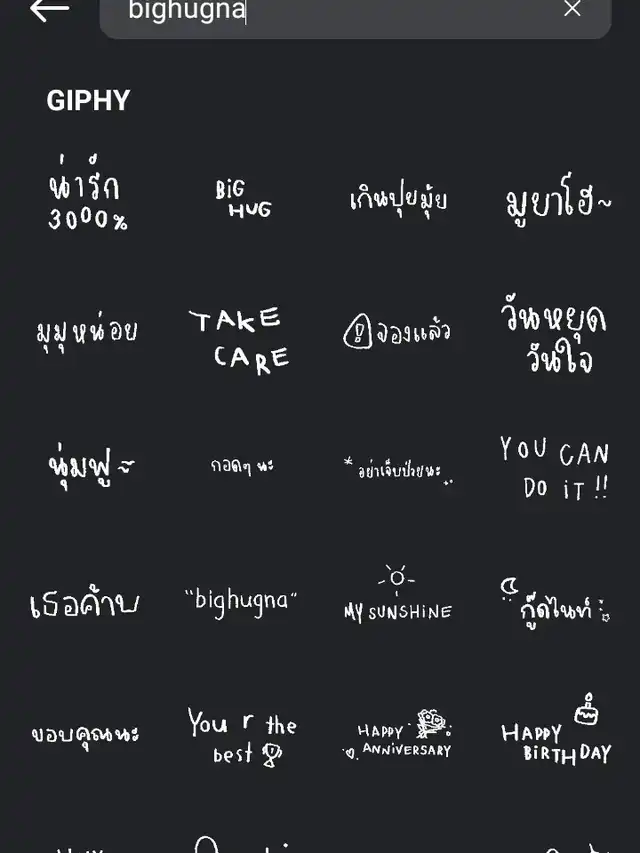The width and height of the screenshot is (640, 853).
Task: Add the "bighugna" handwritten sticker
Action: [x=242, y=600]
